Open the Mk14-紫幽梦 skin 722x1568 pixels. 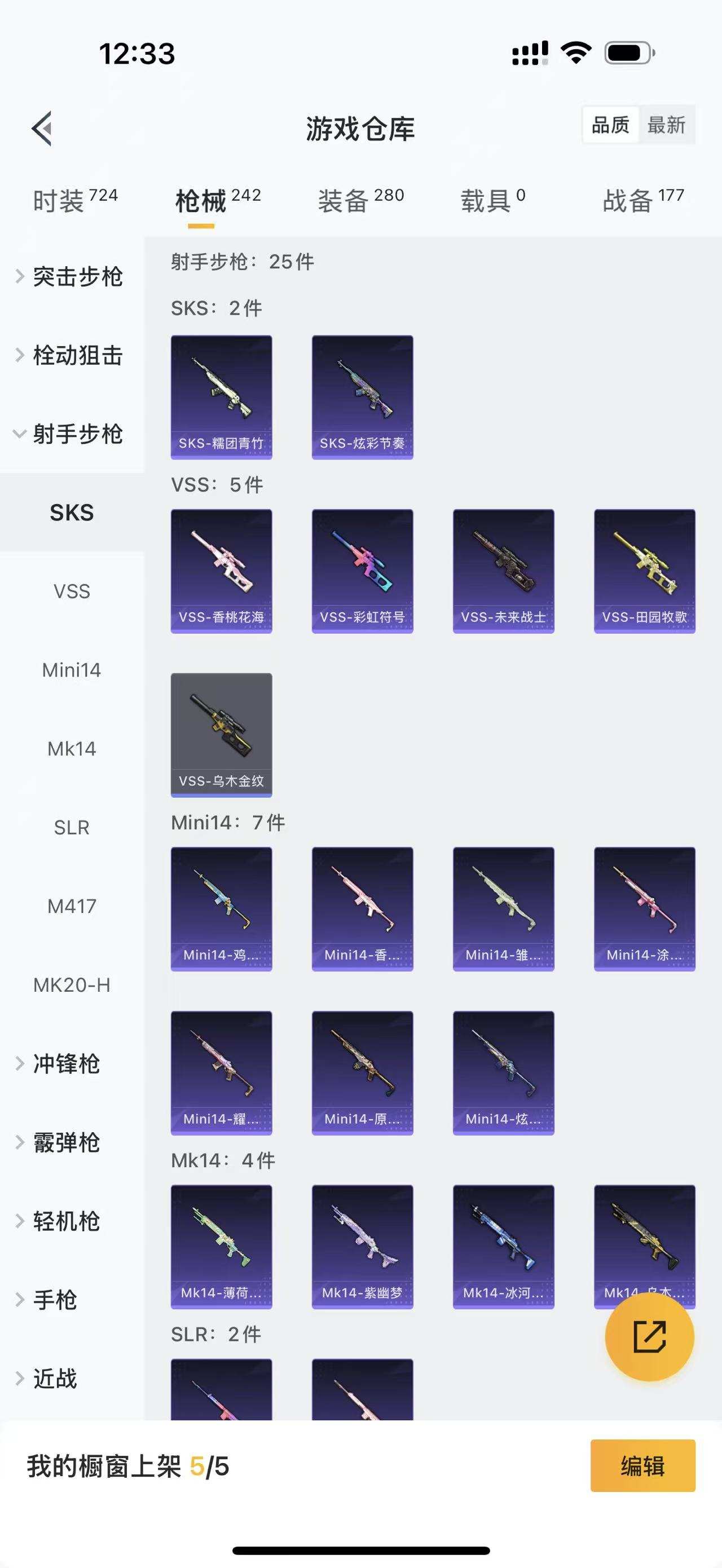coord(362,1246)
